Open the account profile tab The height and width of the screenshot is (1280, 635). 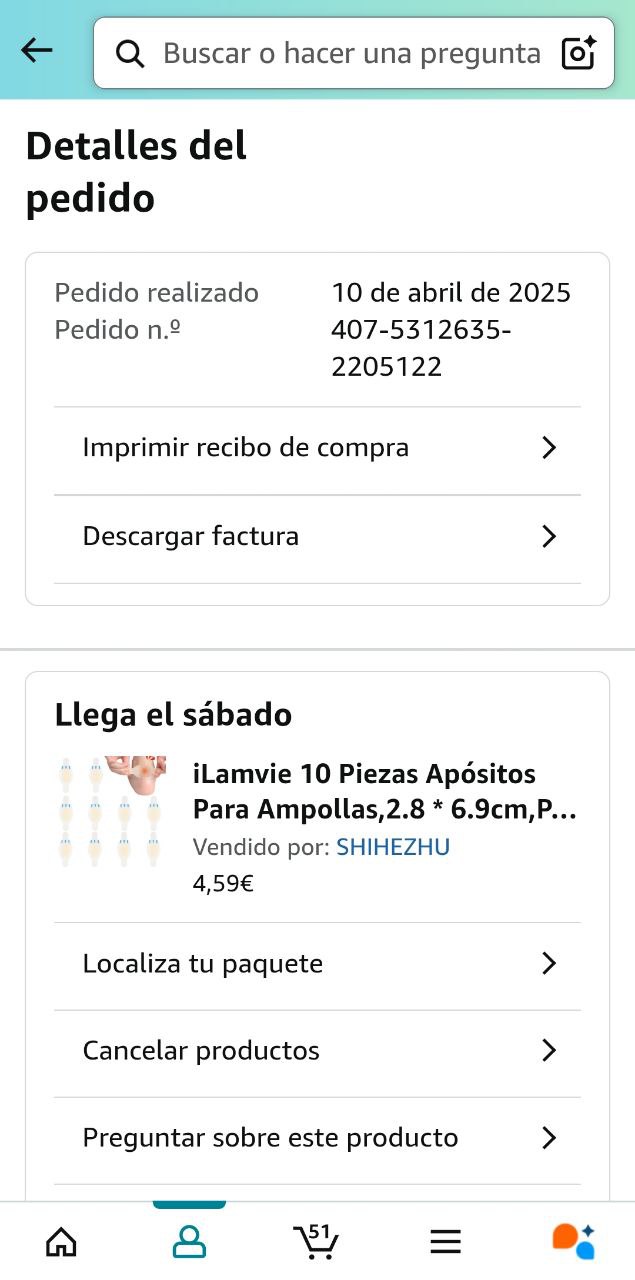point(189,1242)
